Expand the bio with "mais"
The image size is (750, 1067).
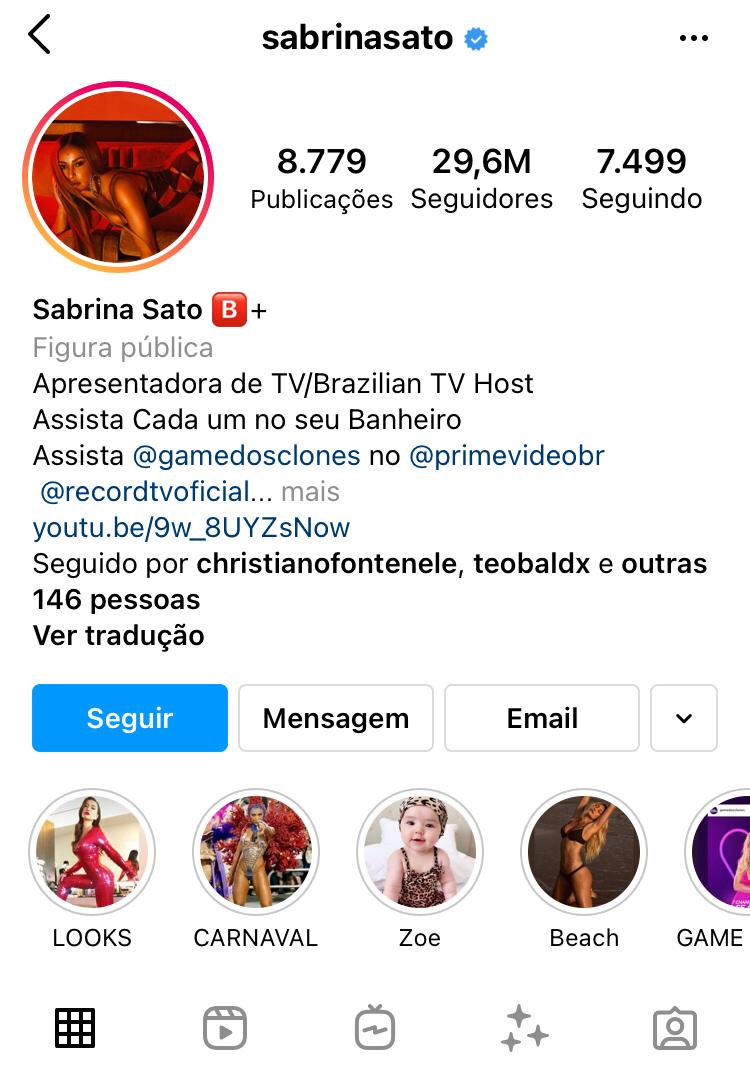pyautogui.click(x=310, y=492)
